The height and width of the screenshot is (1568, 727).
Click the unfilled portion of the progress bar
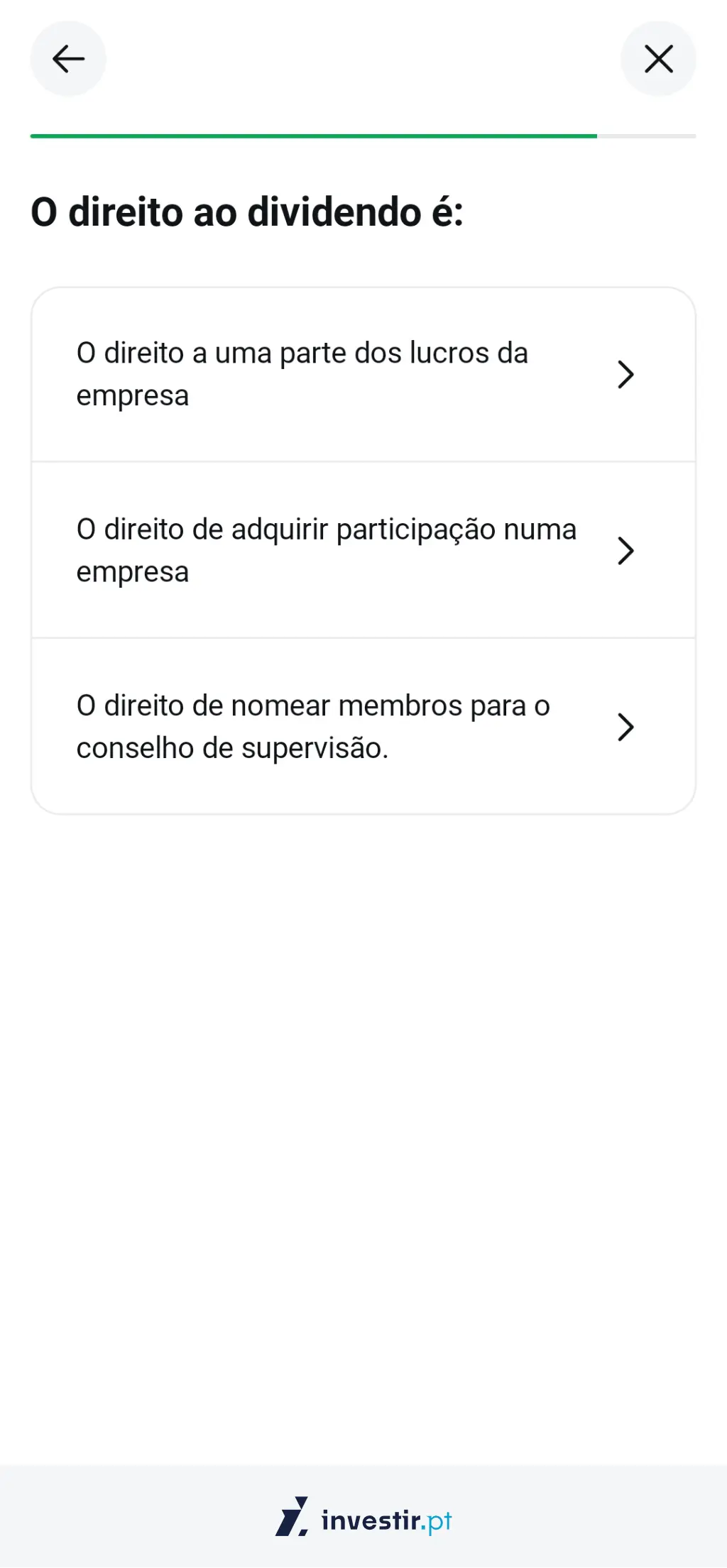click(x=646, y=135)
